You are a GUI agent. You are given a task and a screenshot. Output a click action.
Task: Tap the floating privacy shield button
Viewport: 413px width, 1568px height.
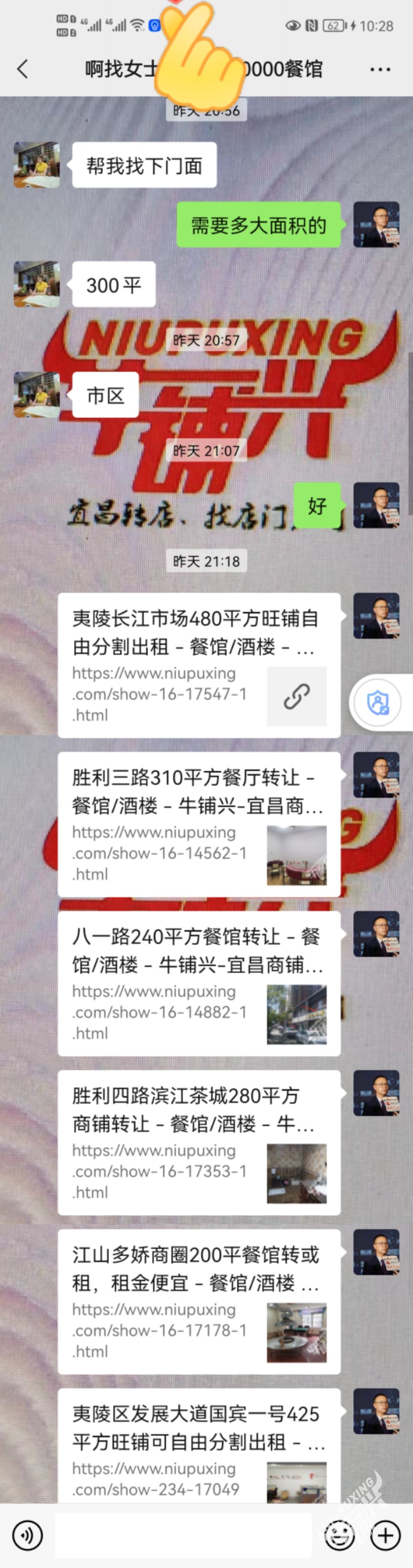[378, 703]
